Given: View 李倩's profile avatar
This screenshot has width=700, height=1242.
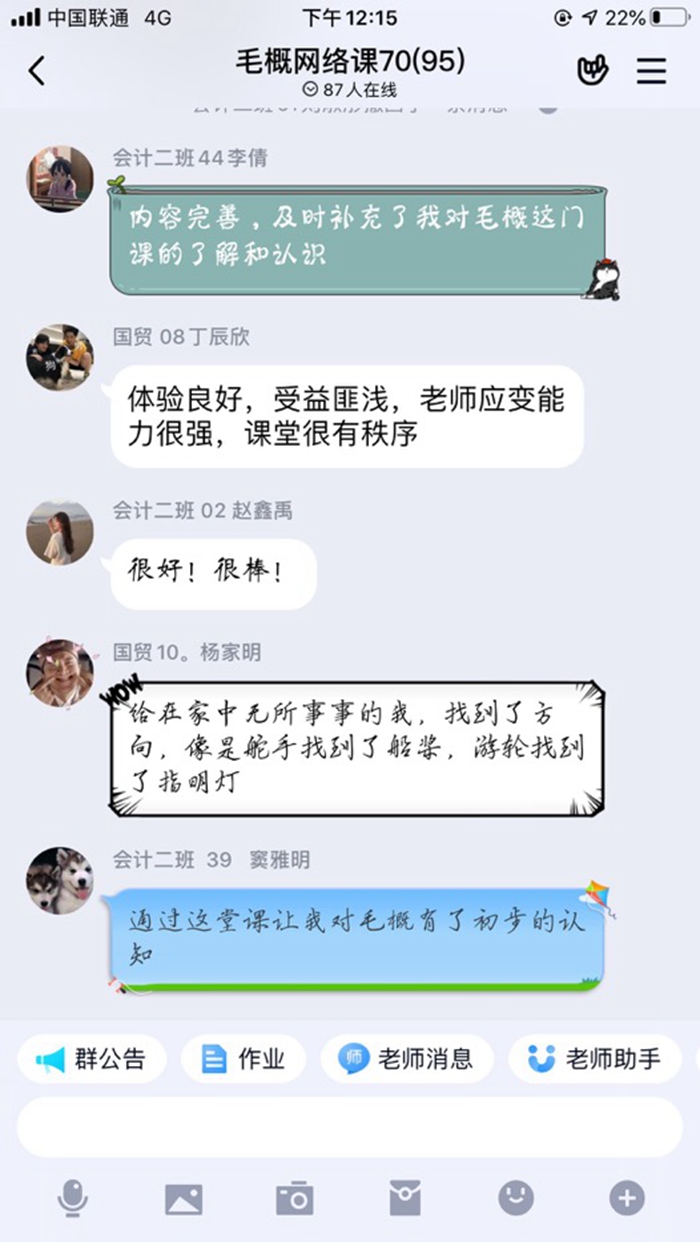Looking at the screenshot, I should (x=60, y=178).
